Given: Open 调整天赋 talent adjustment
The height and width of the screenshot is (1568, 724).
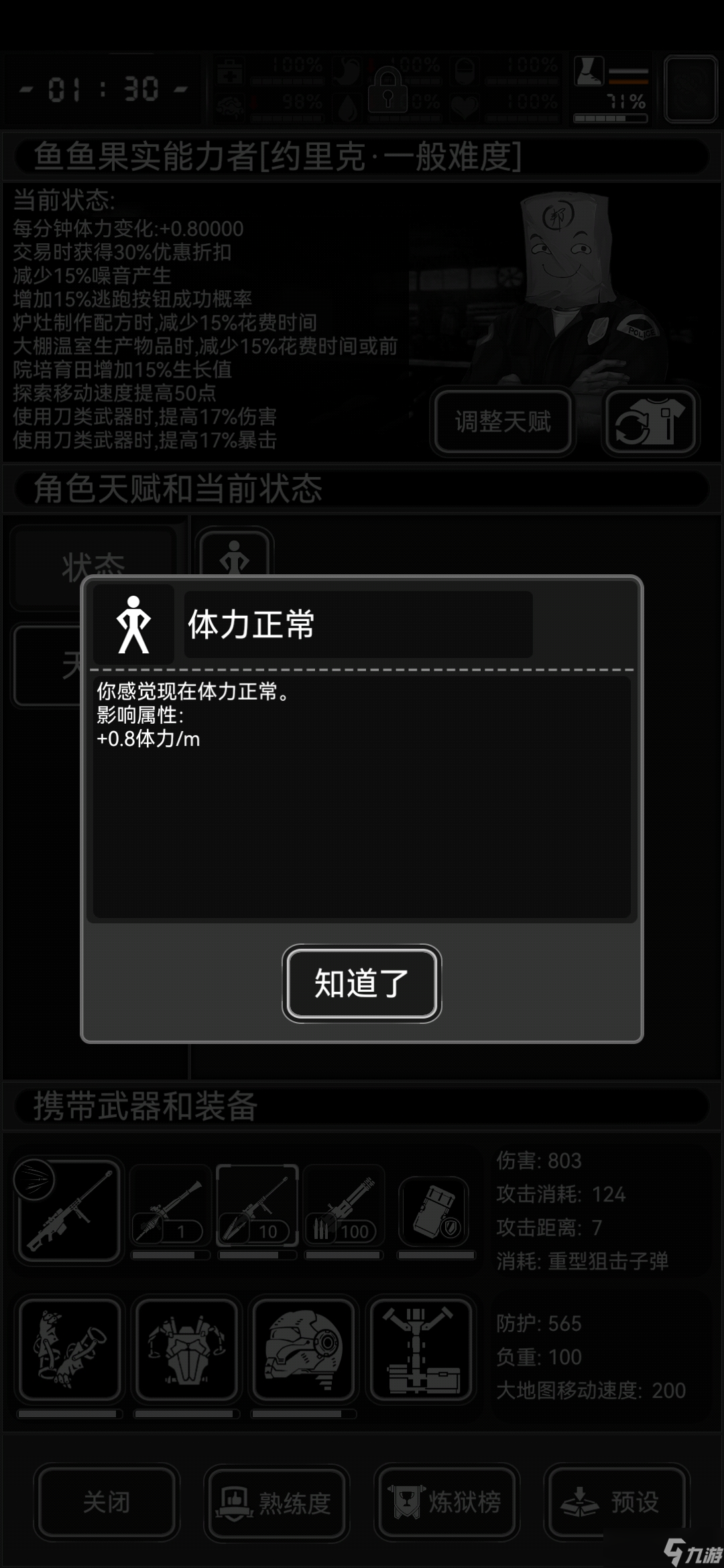Looking at the screenshot, I should [x=503, y=421].
